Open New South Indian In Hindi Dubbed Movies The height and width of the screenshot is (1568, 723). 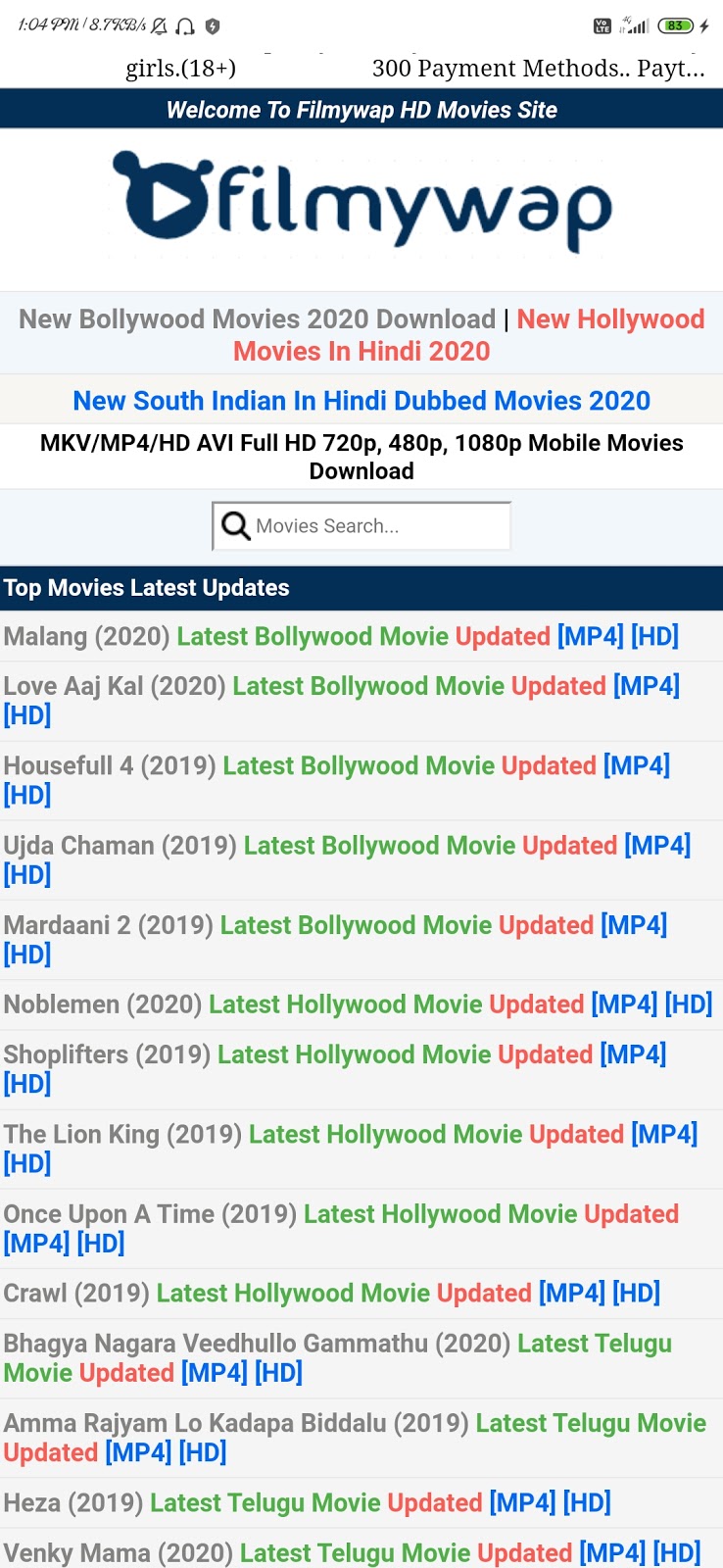click(x=361, y=400)
